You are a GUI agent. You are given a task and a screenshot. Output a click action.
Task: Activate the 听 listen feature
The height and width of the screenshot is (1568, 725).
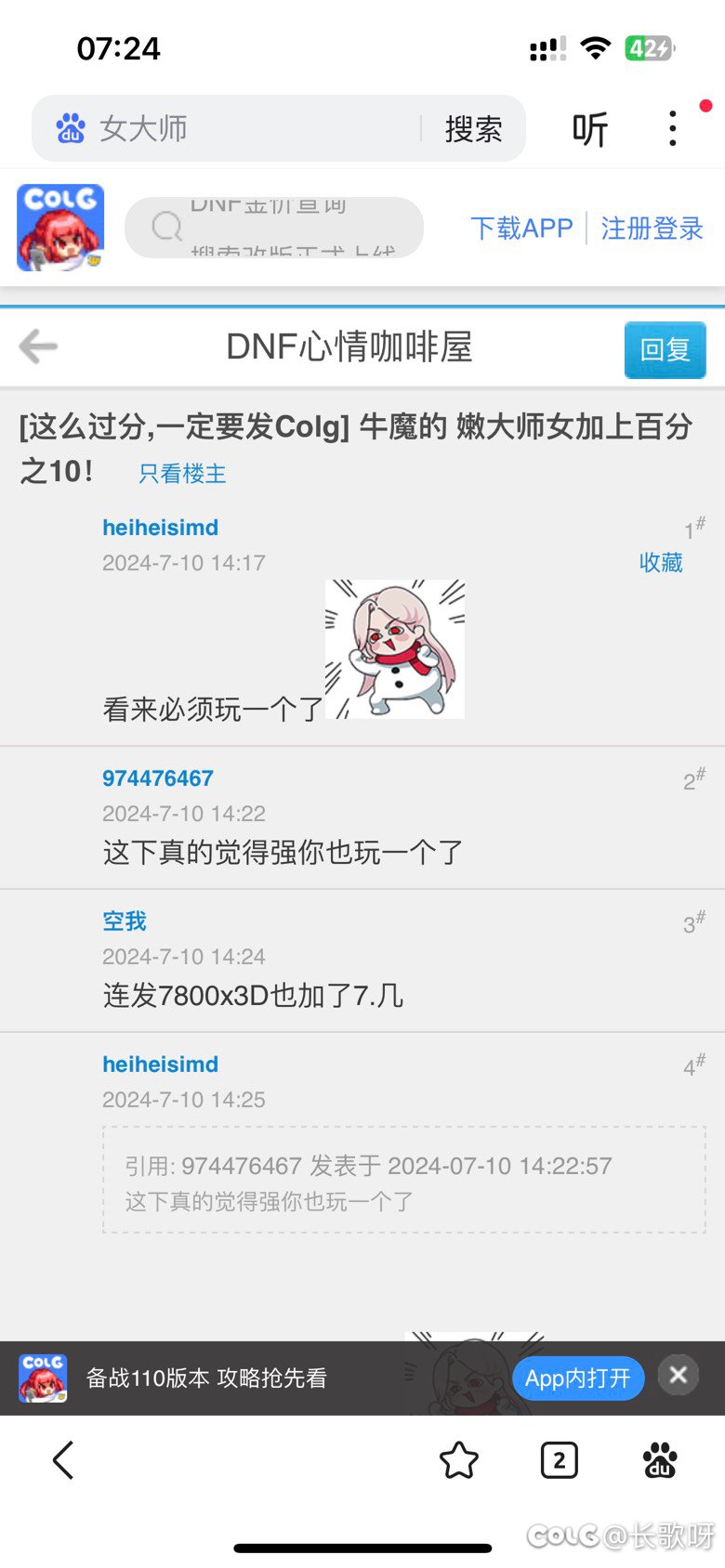pyautogui.click(x=589, y=129)
